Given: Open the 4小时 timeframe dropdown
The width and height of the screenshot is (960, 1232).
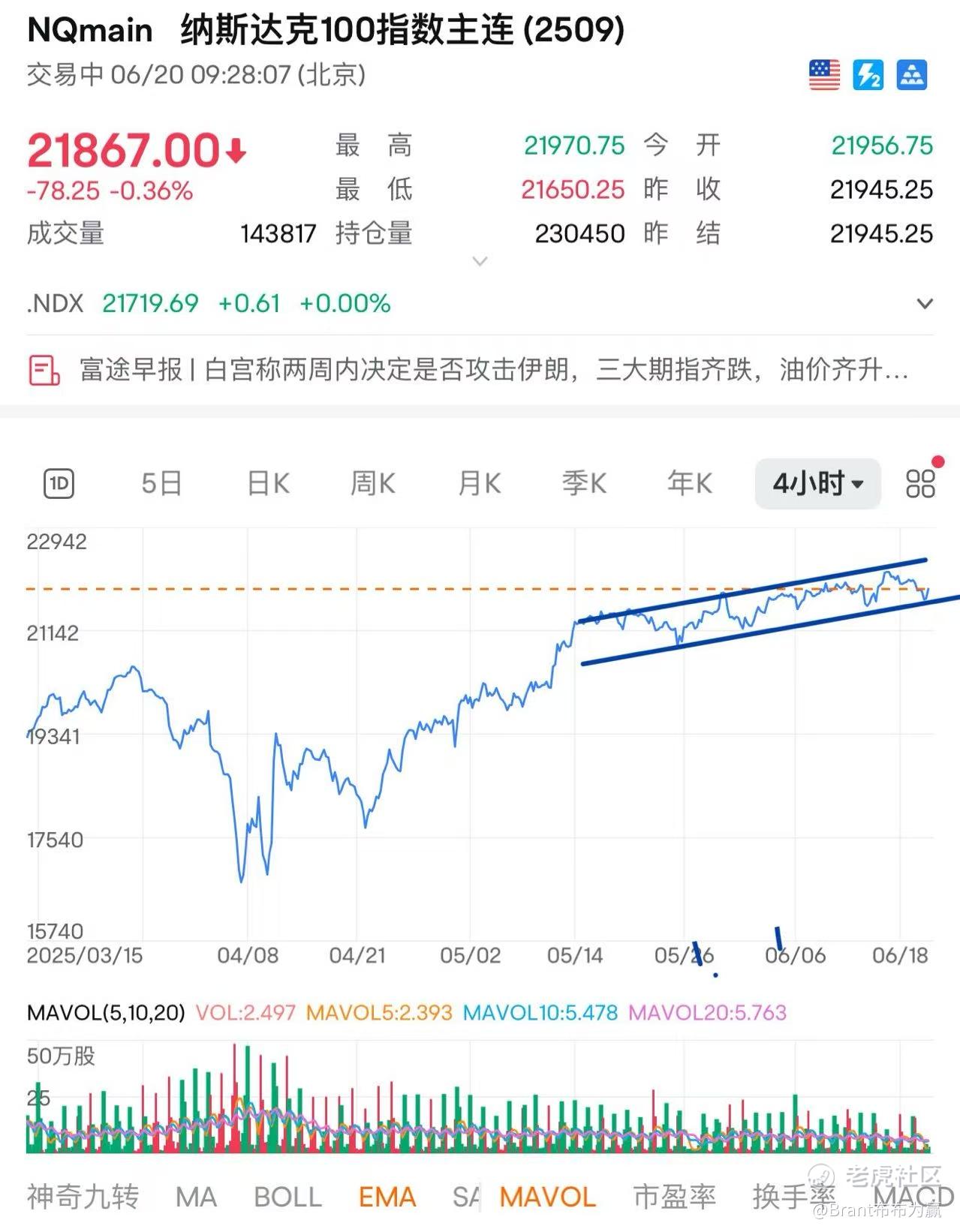Looking at the screenshot, I should tap(817, 484).
